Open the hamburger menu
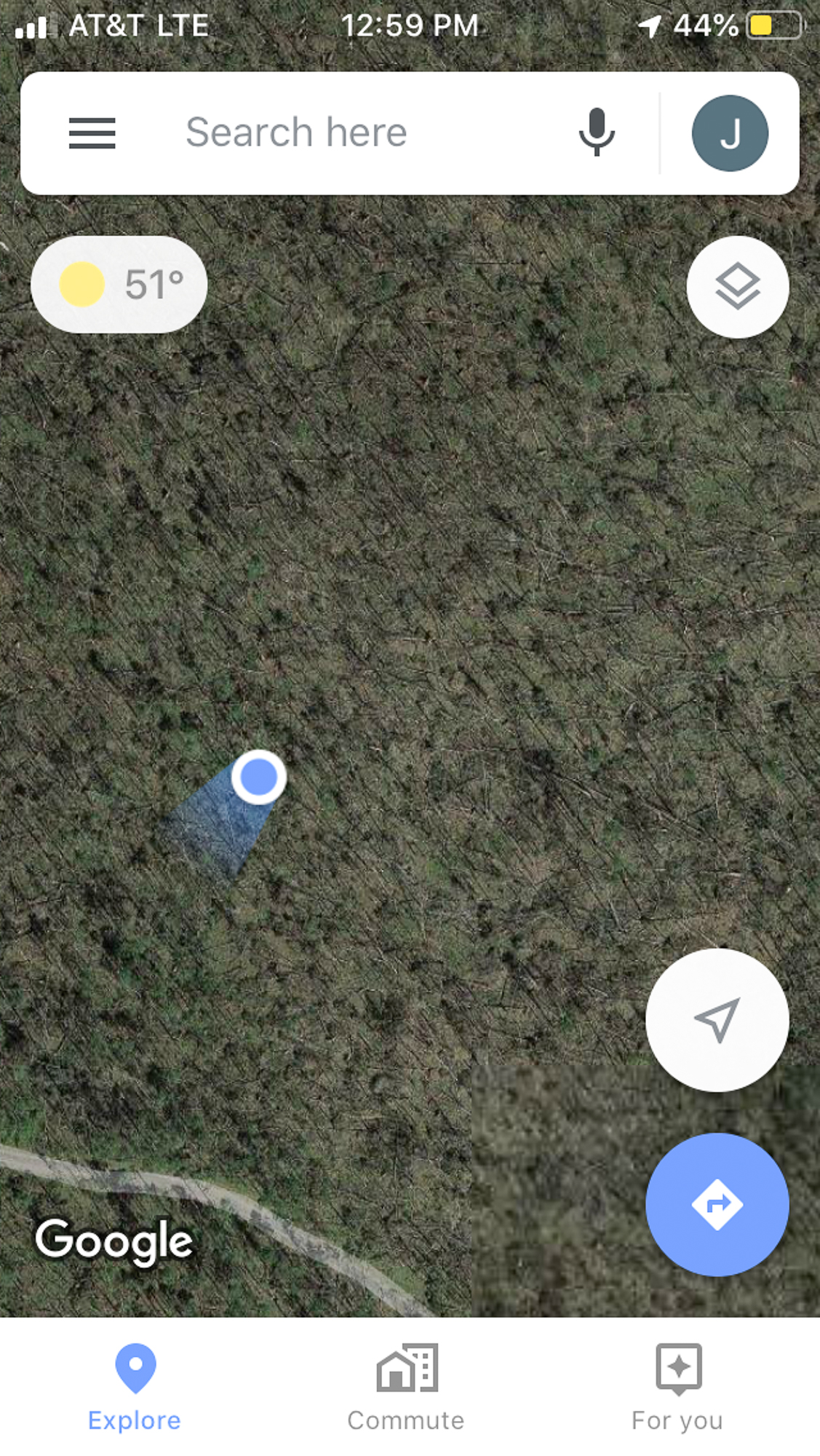The width and height of the screenshot is (820, 1456). pyautogui.click(x=92, y=133)
